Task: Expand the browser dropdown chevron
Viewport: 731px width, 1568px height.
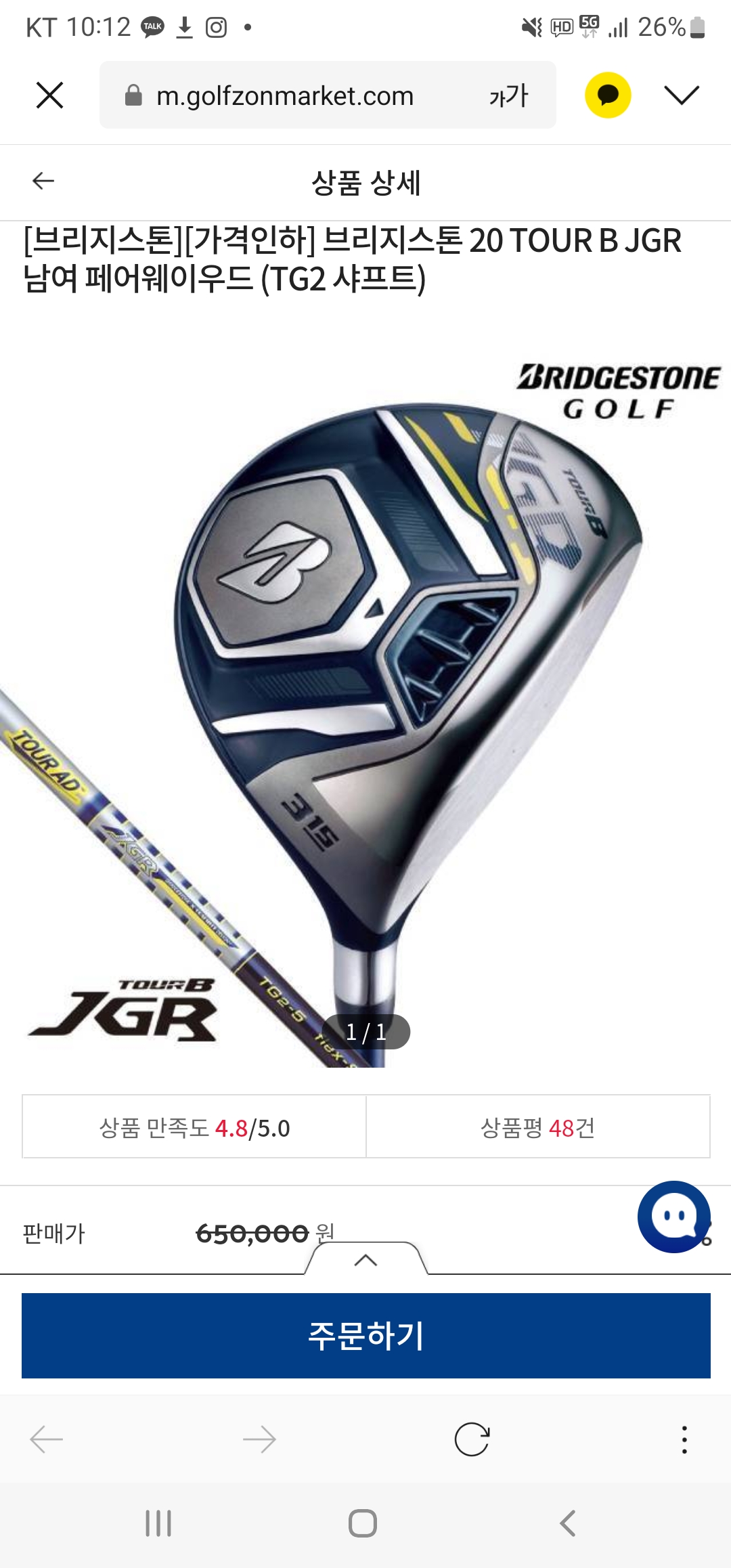Action: [x=681, y=95]
